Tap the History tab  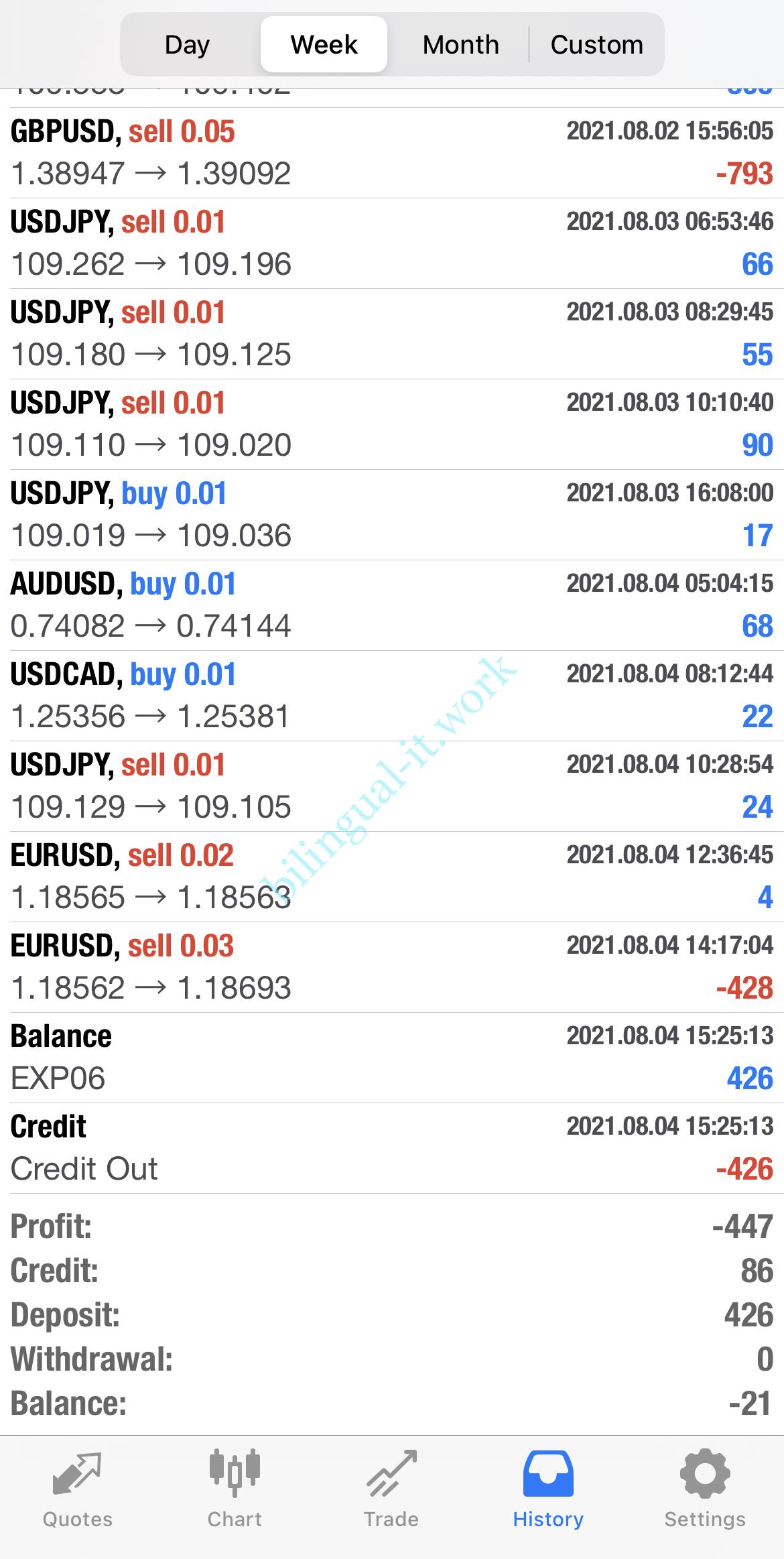[548, 1488]
